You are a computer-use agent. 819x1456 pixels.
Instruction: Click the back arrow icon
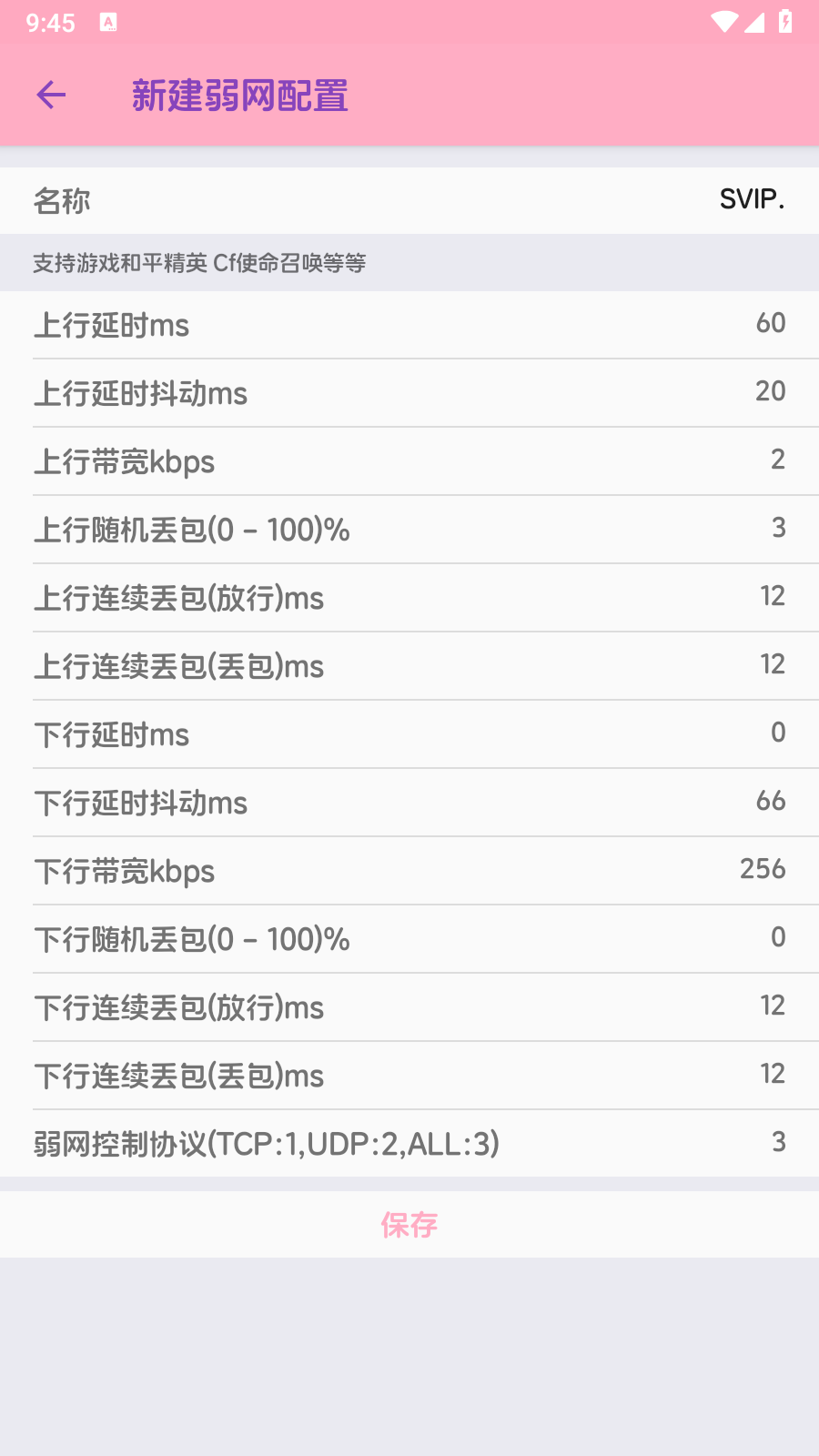click(51, 94)
